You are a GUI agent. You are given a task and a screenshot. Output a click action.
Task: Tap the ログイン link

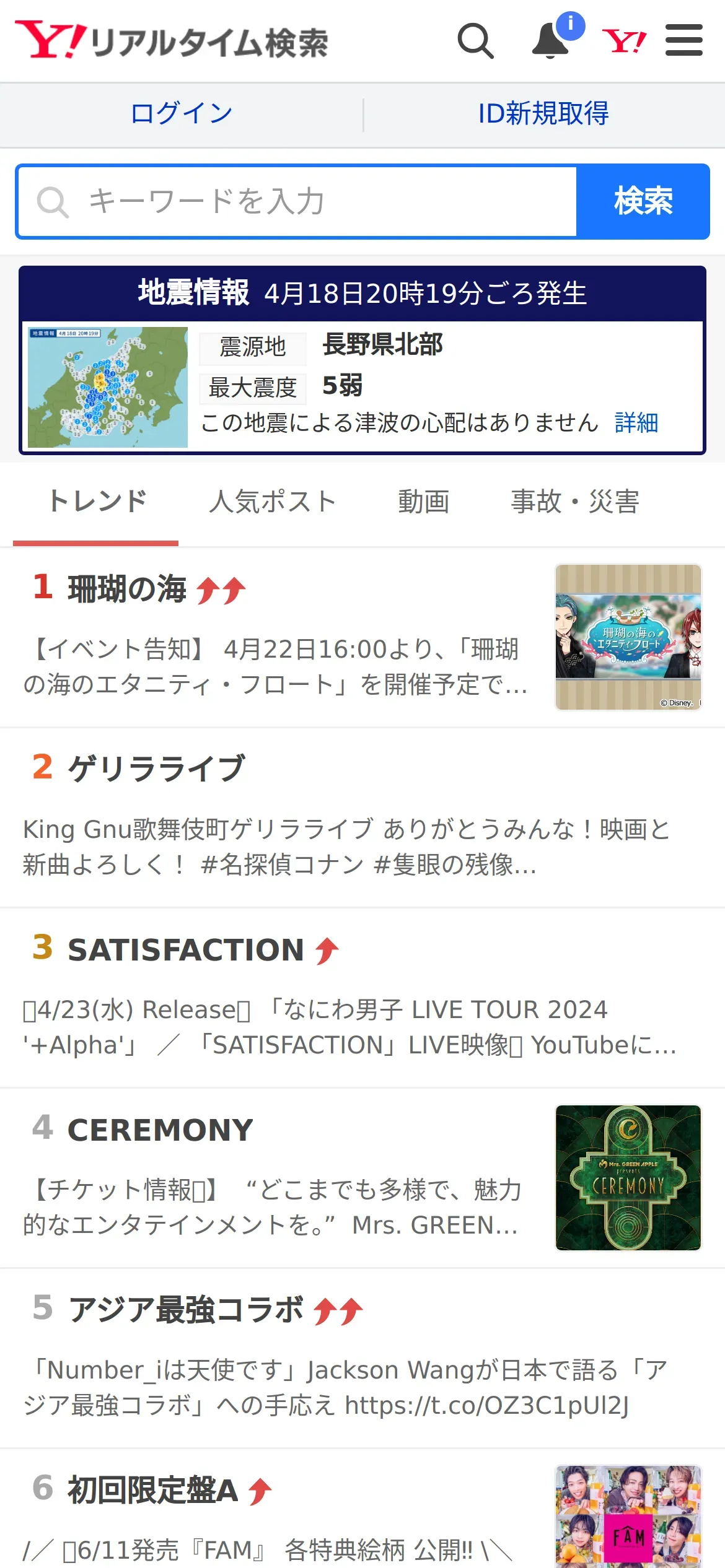[x=182, y=114]
